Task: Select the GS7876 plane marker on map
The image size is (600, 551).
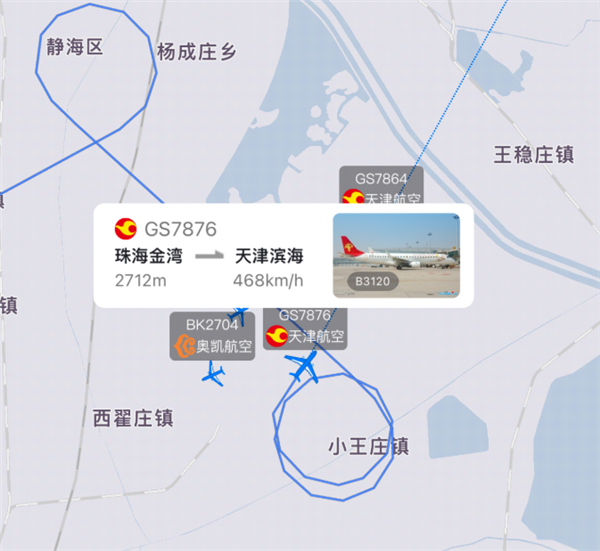Action: tap(303, 368)
